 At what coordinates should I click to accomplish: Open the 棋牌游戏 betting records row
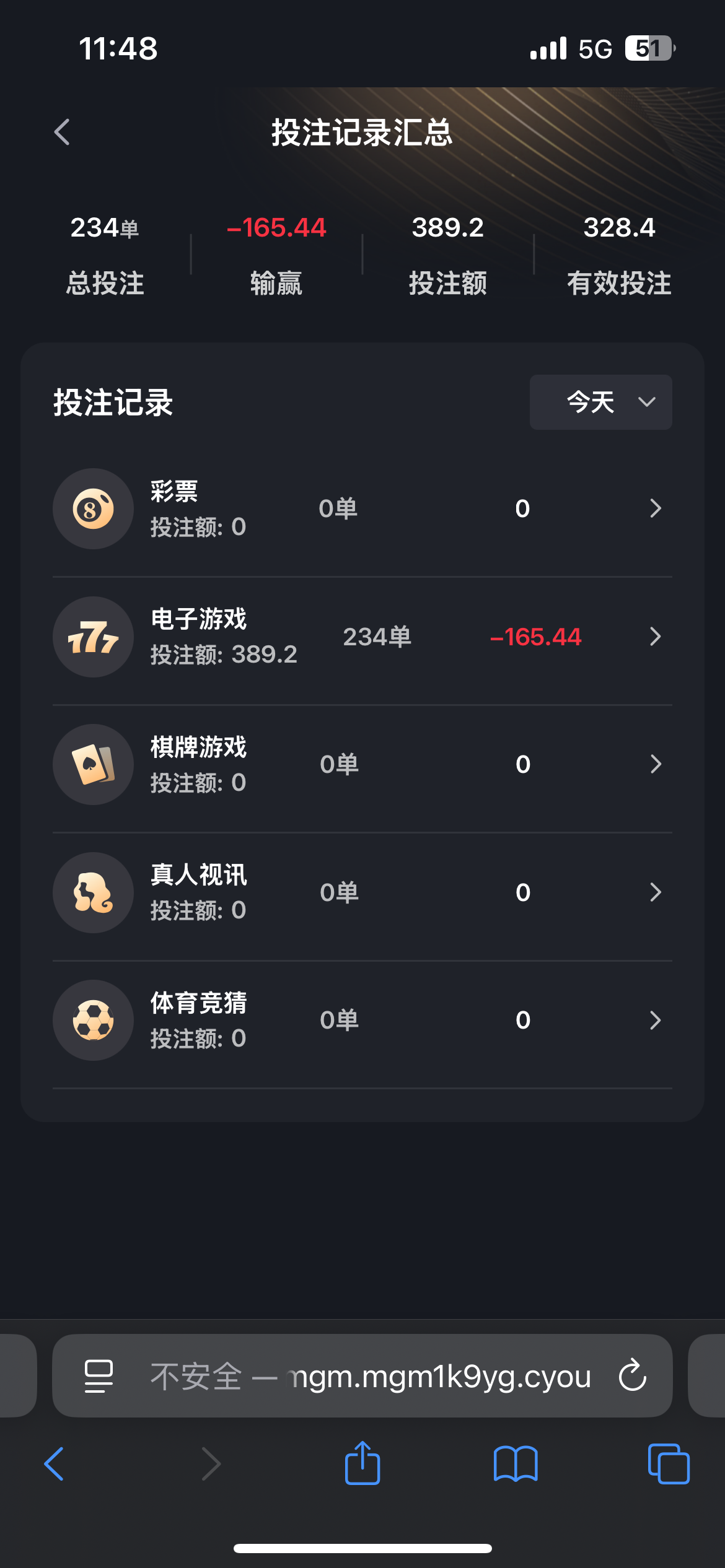coord(362,765)
